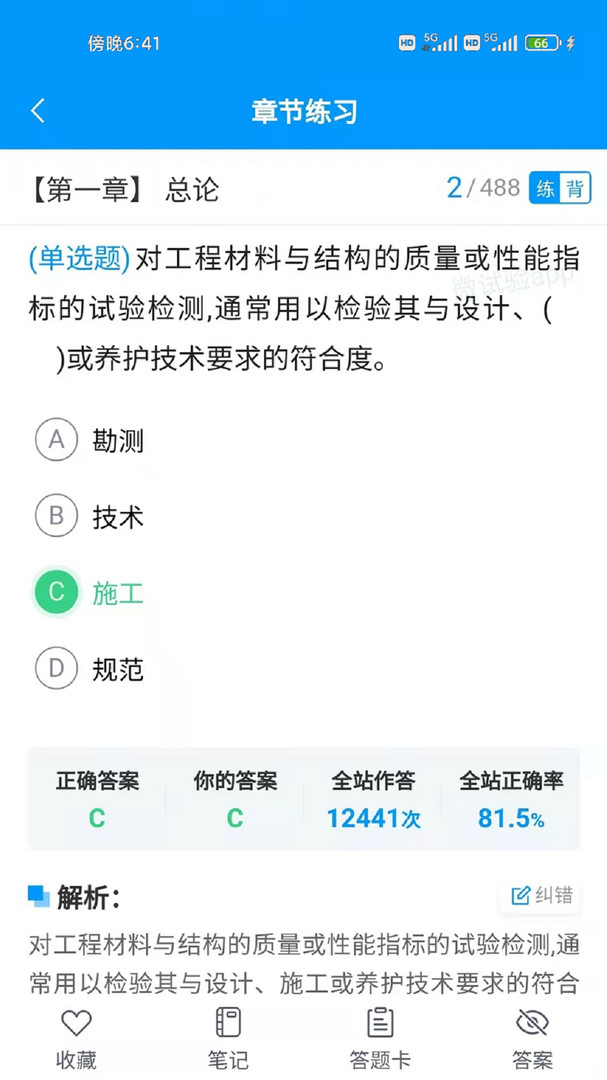
Task: Go back from the 章节练习 page
Action: [38, 110]
